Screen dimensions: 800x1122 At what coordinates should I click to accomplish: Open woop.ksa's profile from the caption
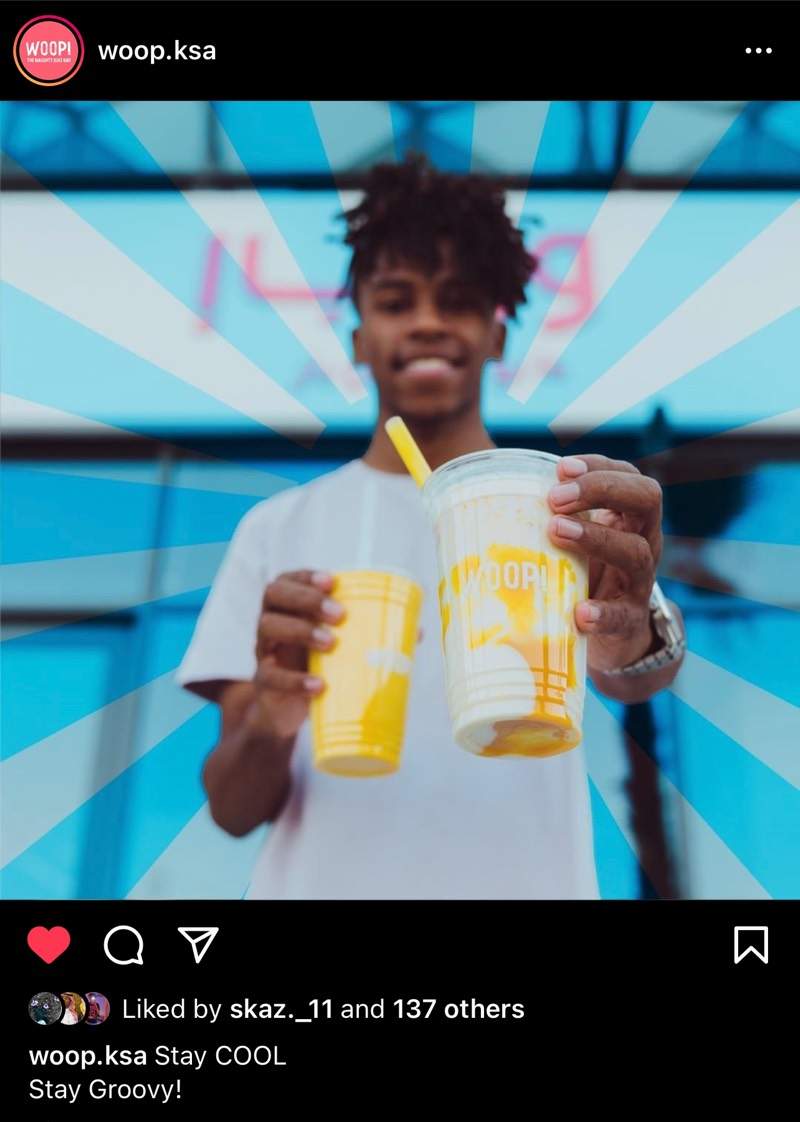tap(88, 1055)
